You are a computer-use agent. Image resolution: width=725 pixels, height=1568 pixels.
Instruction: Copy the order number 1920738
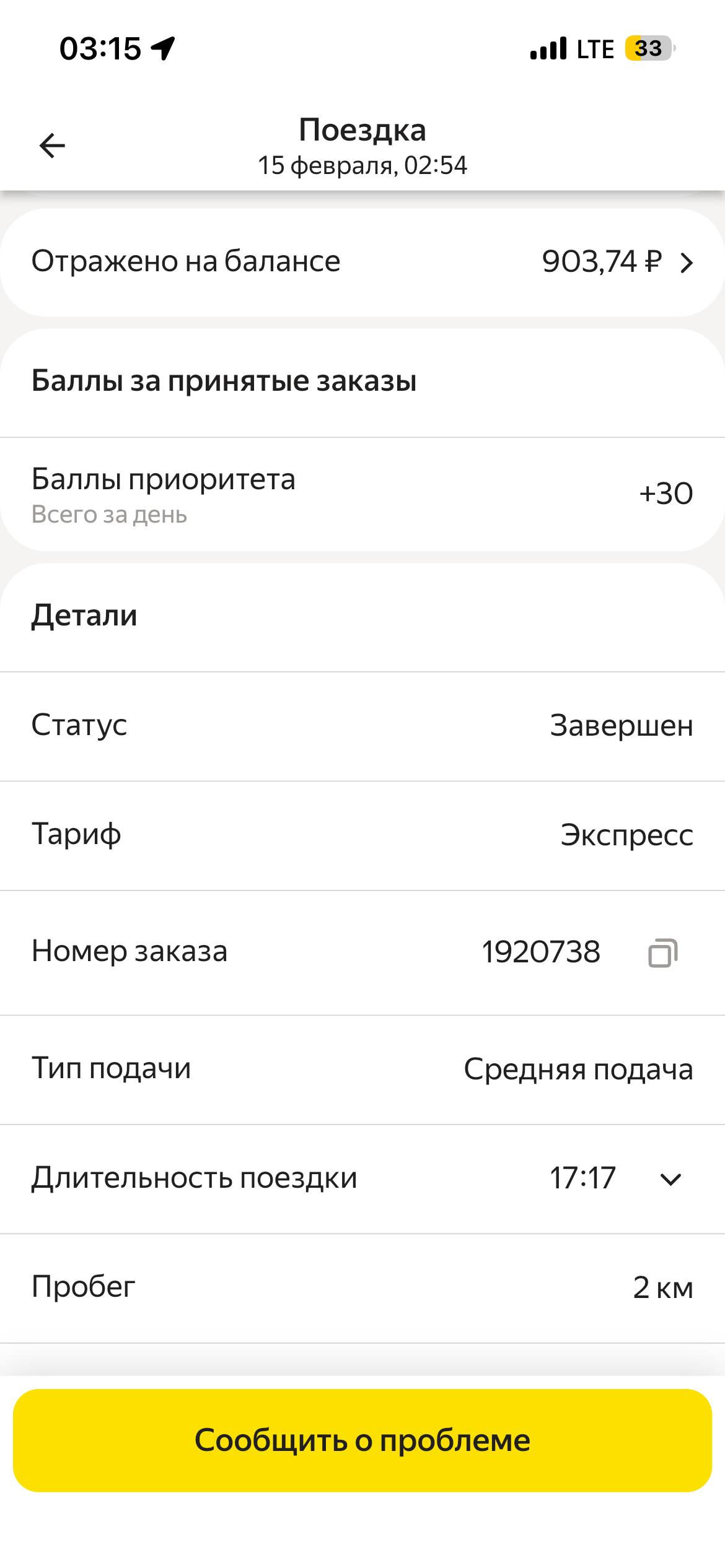coord(662,953)
